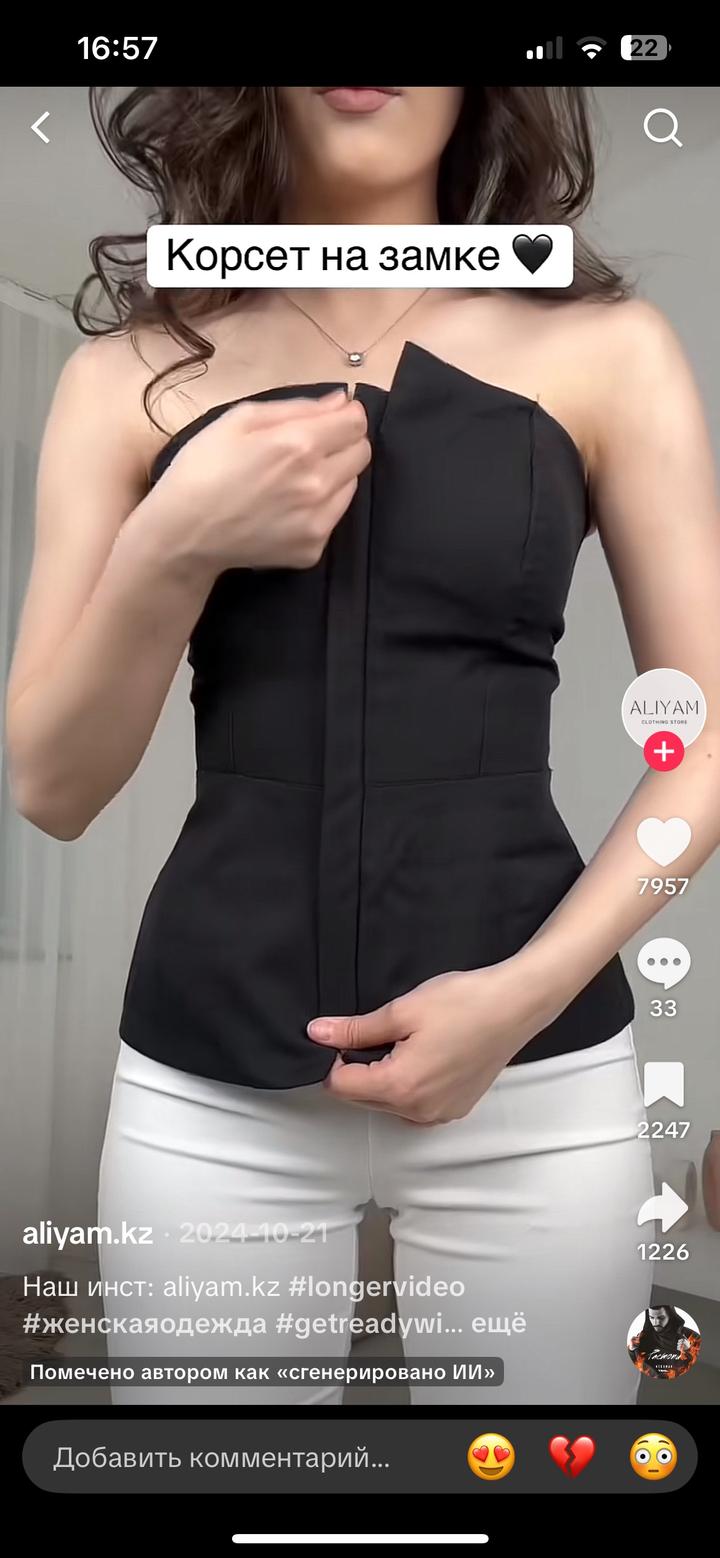Screen dimensions: 720x1558
Task: Share this video via the arrow
Action: click(x=663, y=1208)
